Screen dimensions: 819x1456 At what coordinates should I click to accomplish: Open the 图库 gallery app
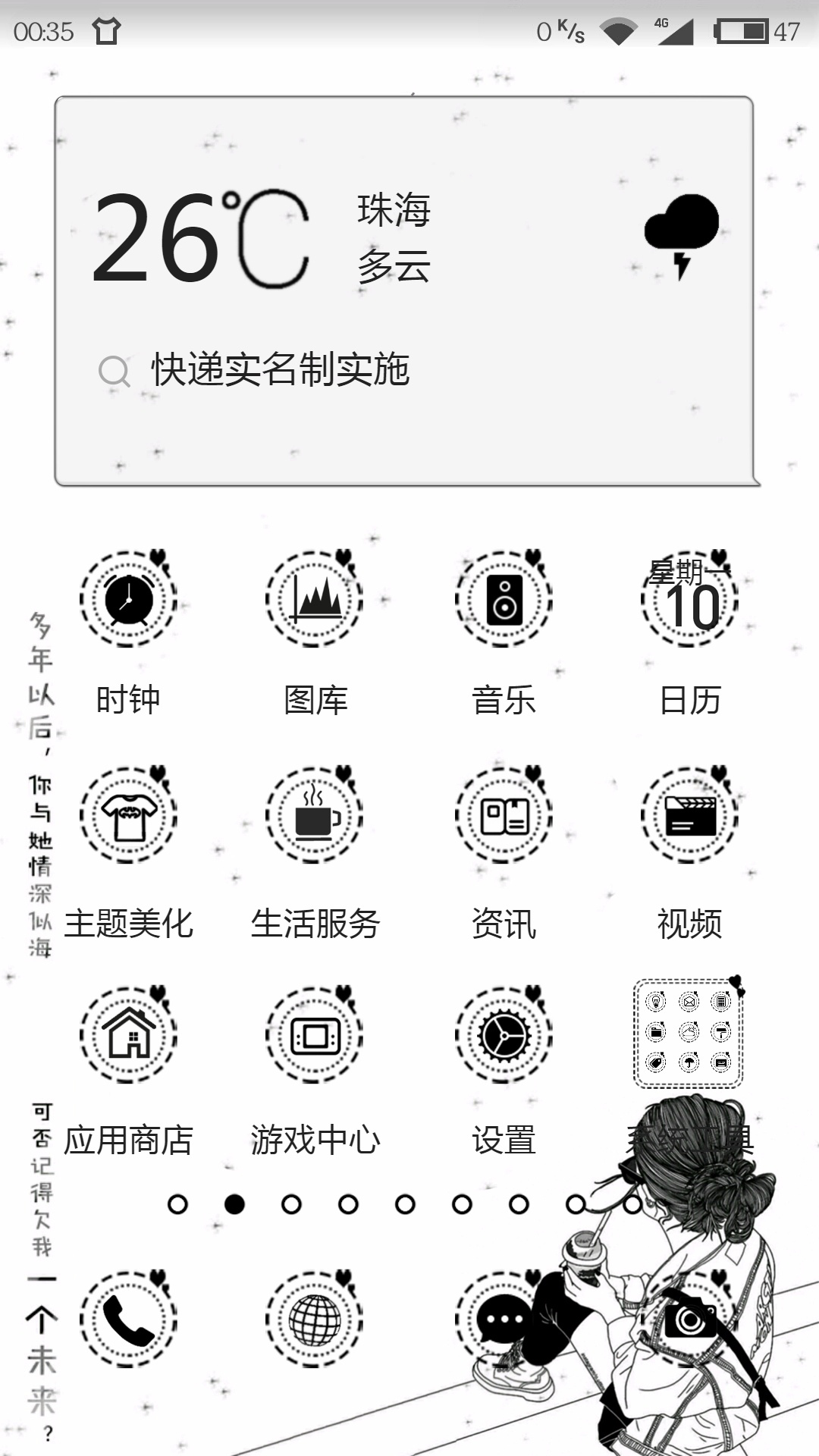[315, 599]
